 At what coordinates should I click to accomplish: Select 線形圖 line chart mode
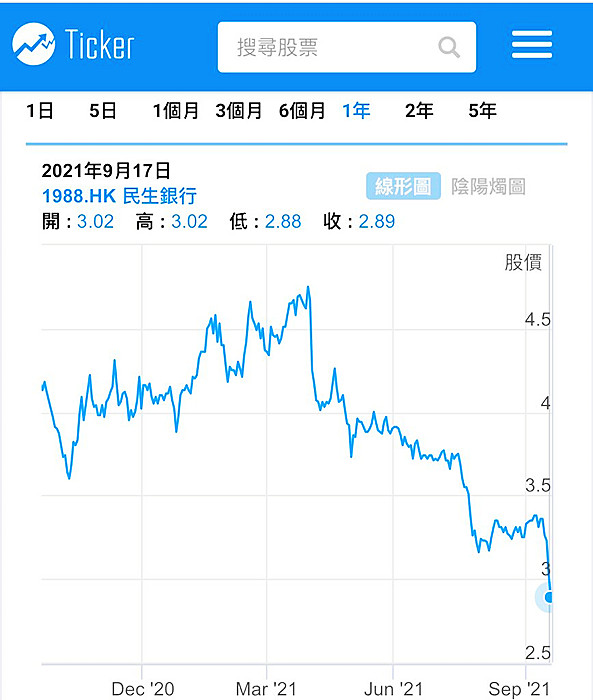[x=403, y=186]
